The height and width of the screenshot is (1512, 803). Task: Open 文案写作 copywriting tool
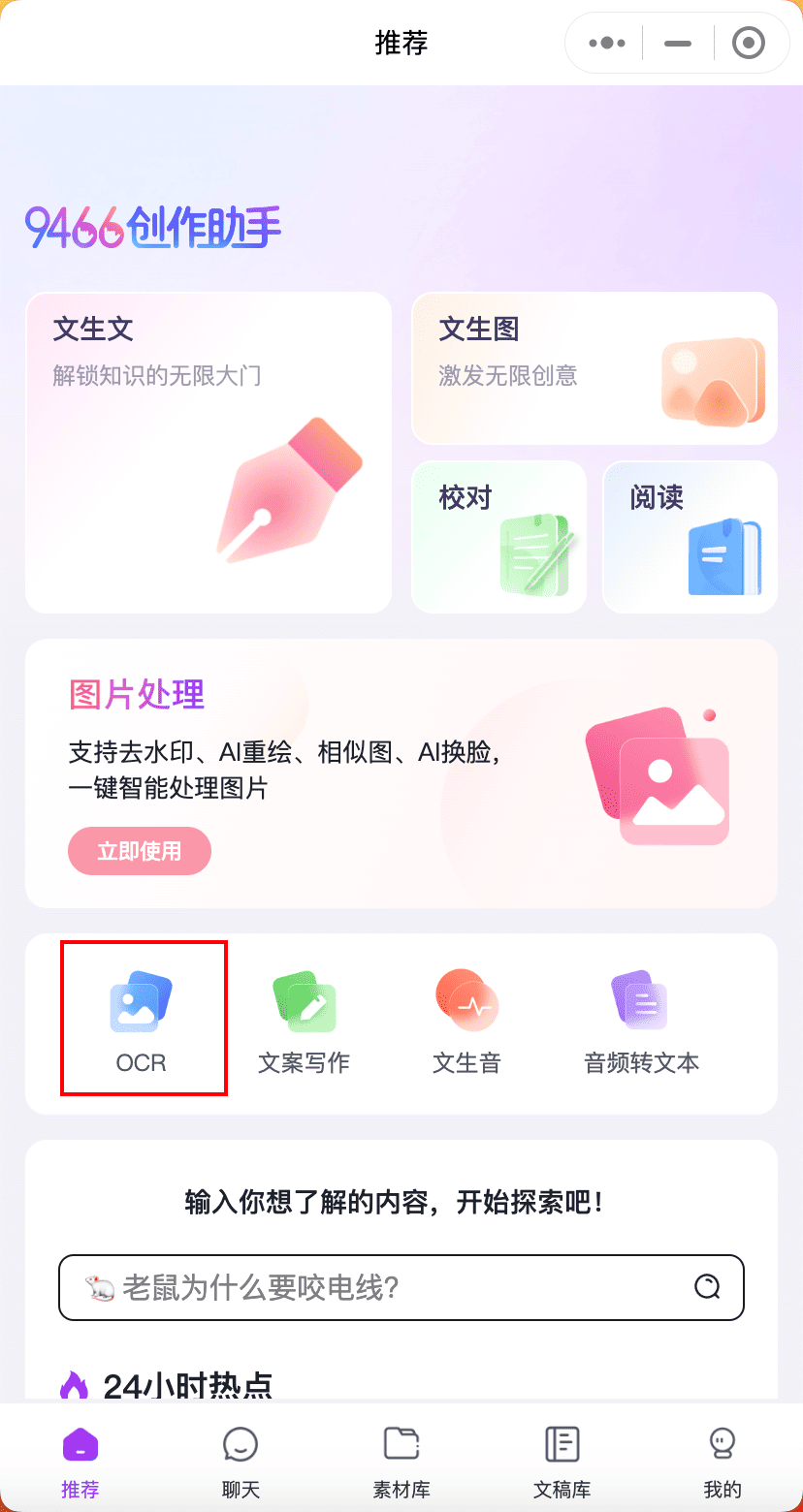[x=304, y=1020]
